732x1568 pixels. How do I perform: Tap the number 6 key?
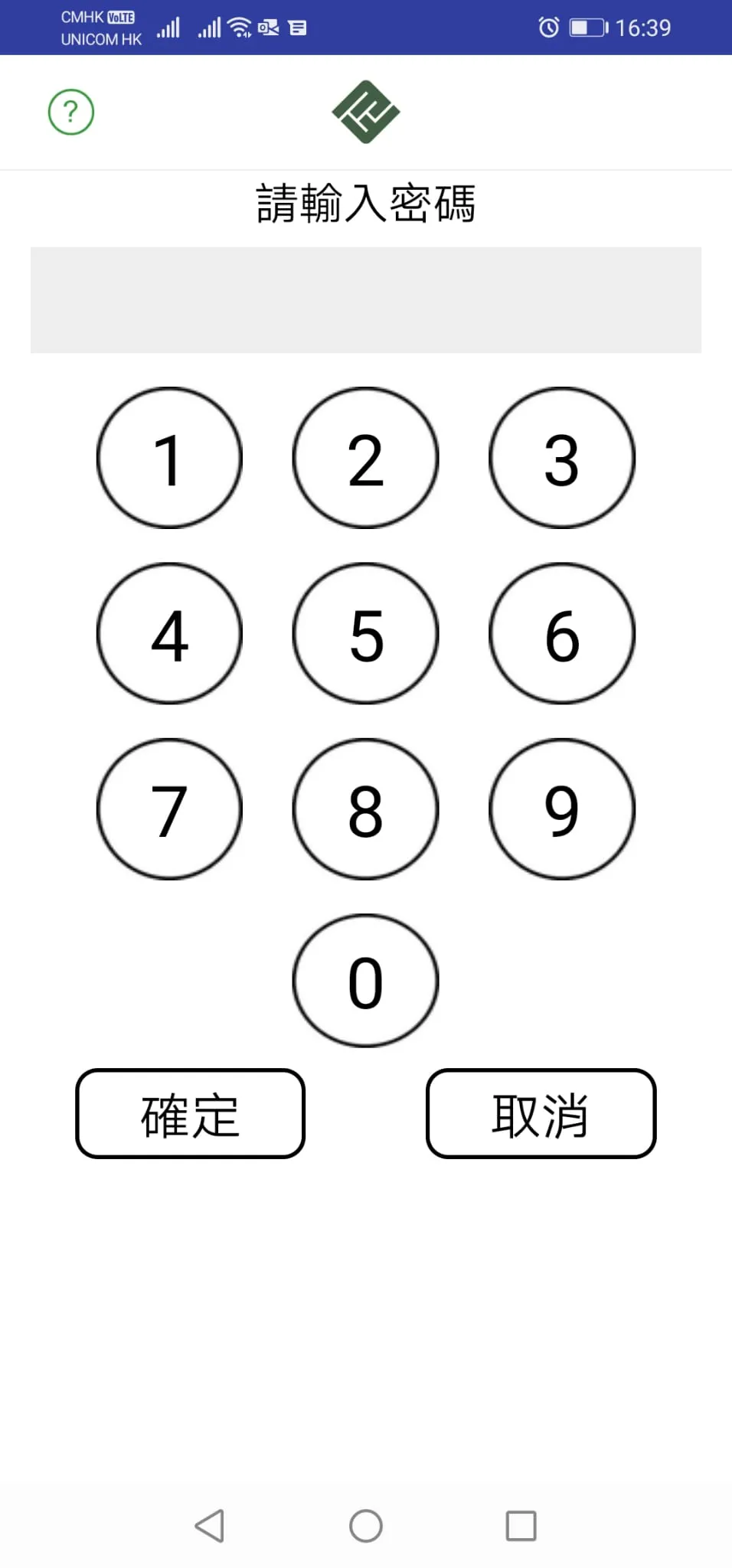(562, 634)
